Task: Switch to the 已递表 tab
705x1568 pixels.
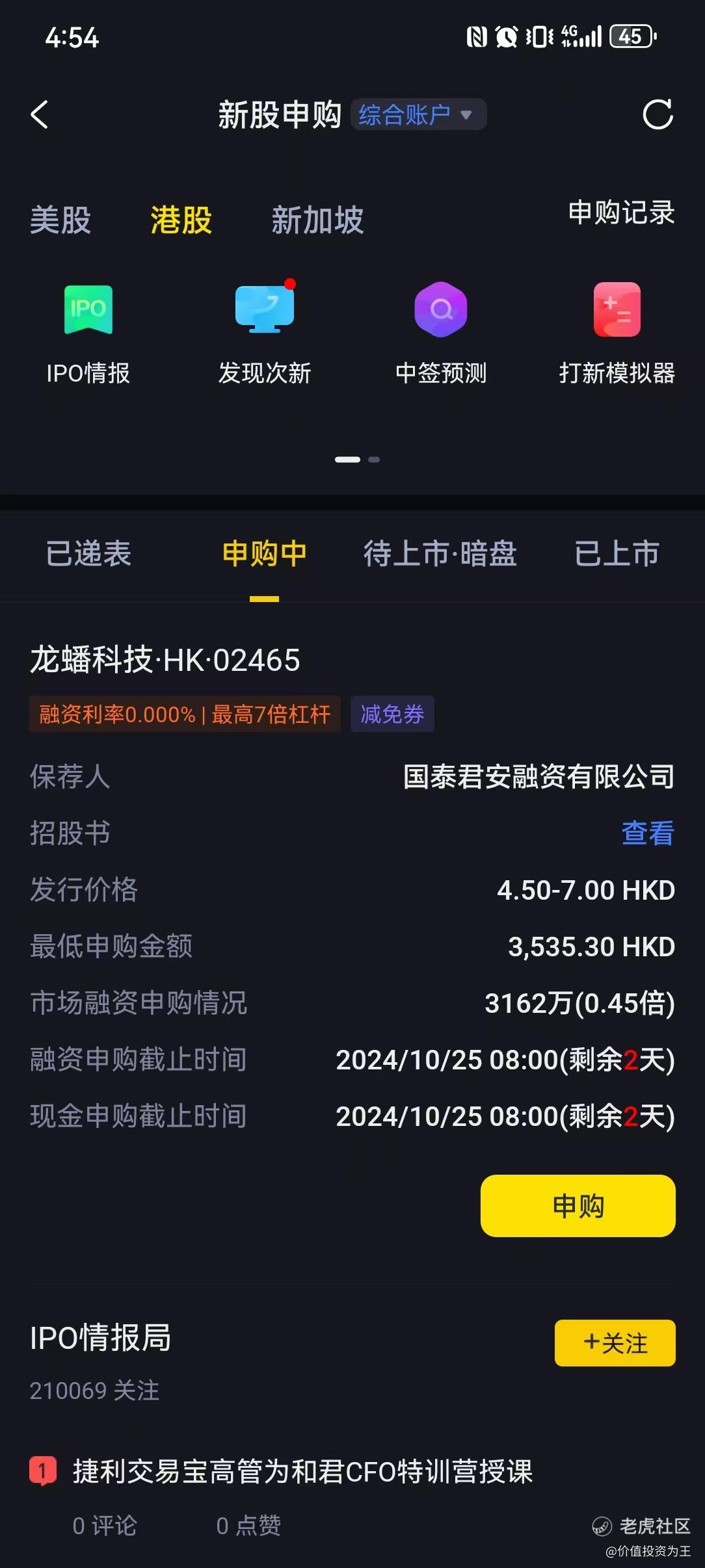Action: 88,553
